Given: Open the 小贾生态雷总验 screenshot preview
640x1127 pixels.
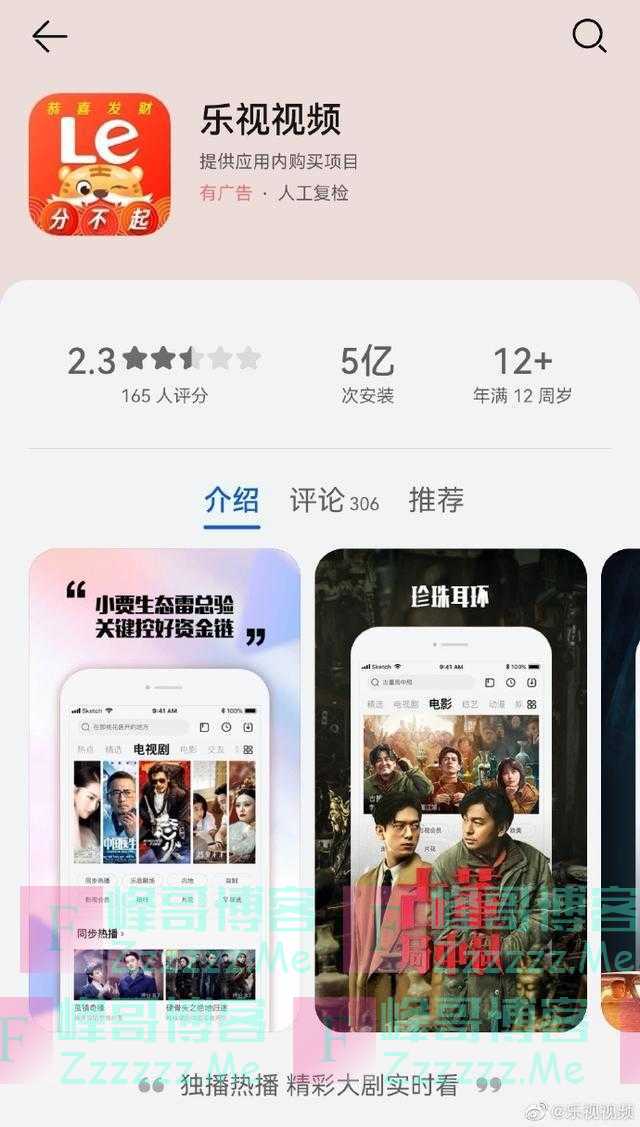Looking at the screenshot, I should [165, 791].
